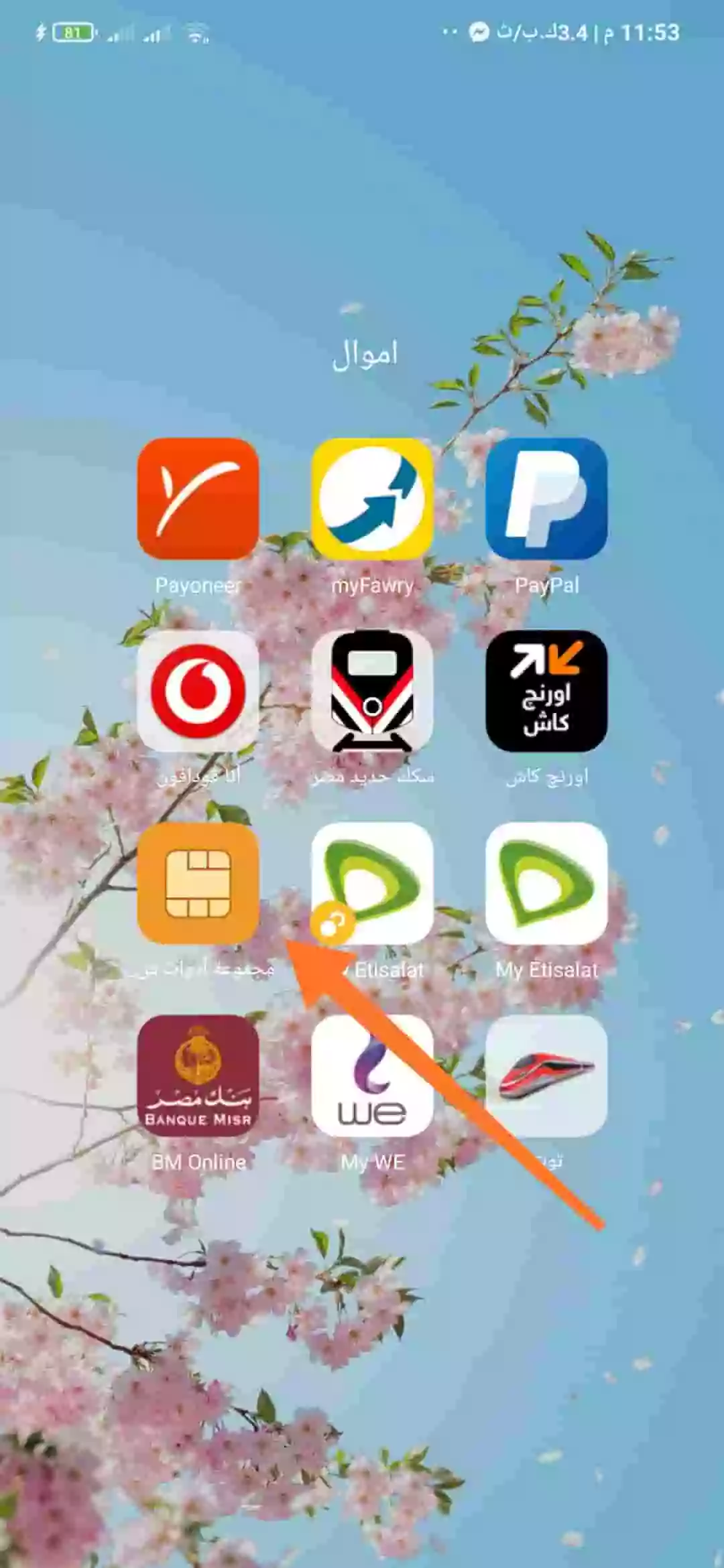Open the SIM toolkit app
The image size is (724, 1568).
pyautogui.click(x=198, y=883)
